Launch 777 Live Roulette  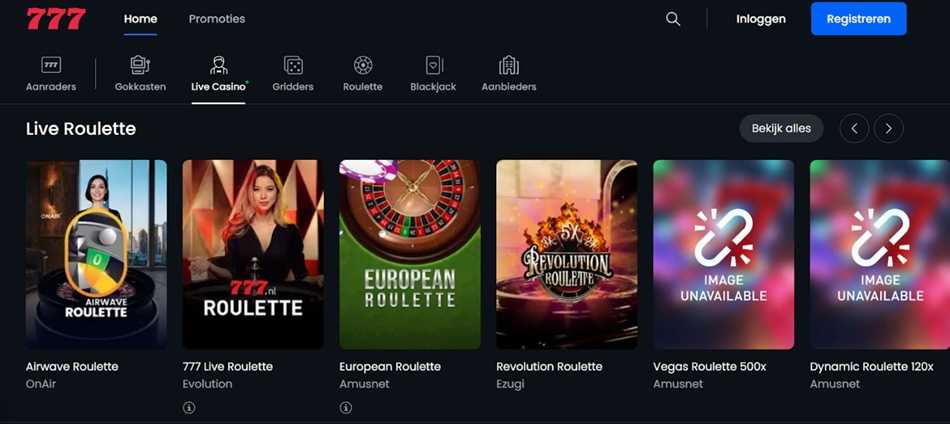coord(253,254)
